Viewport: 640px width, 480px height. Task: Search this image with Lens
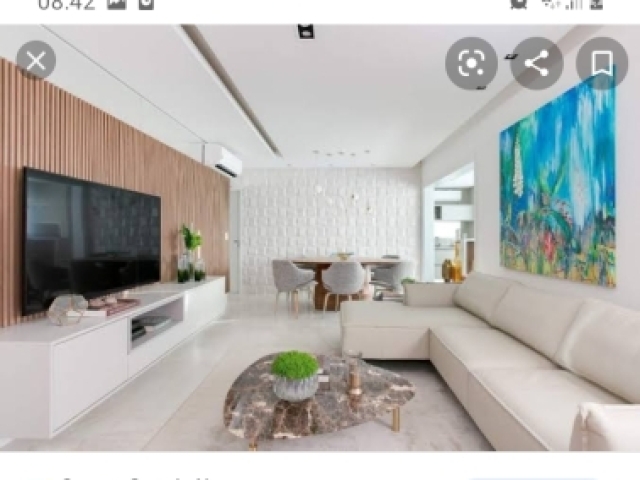471,64
